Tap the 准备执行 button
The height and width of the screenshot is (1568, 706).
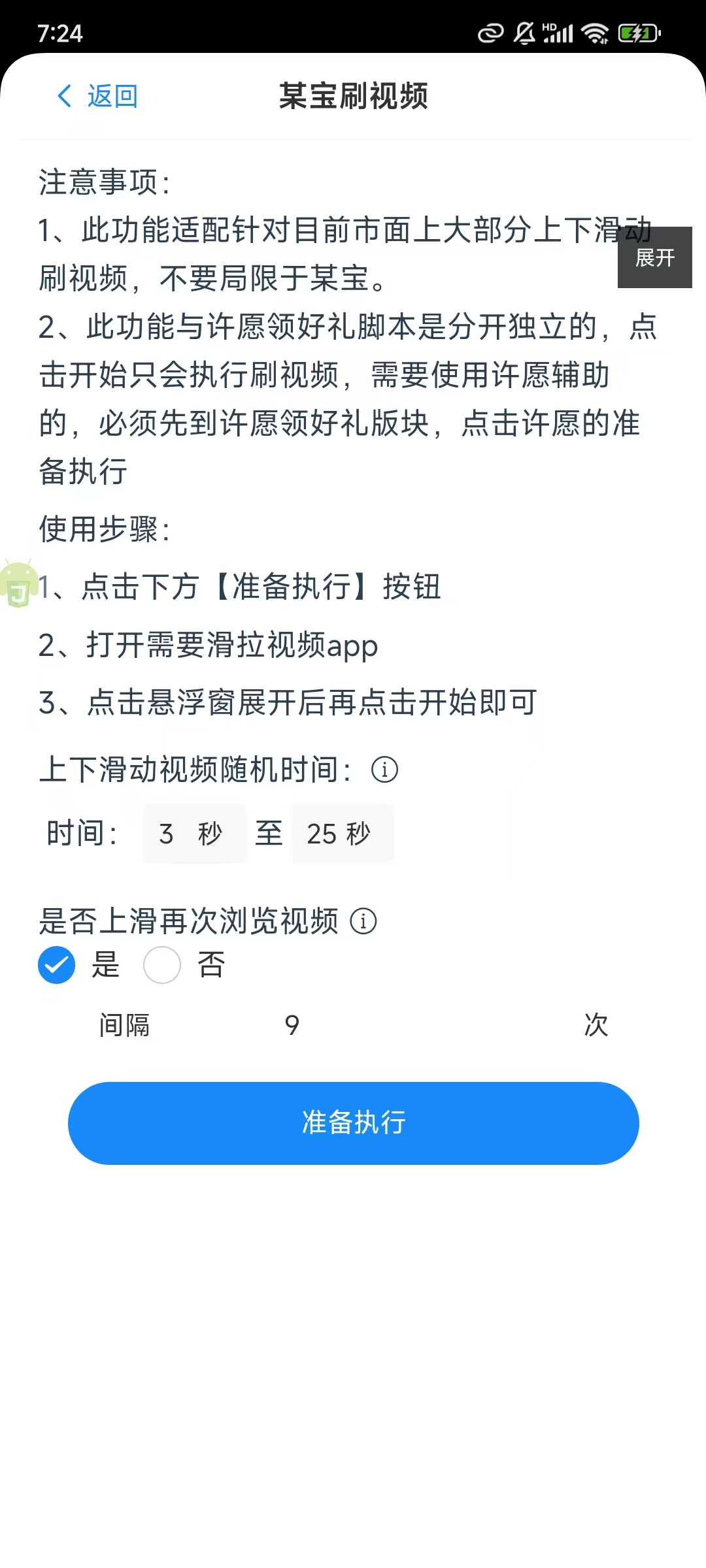pos(354,1123)
